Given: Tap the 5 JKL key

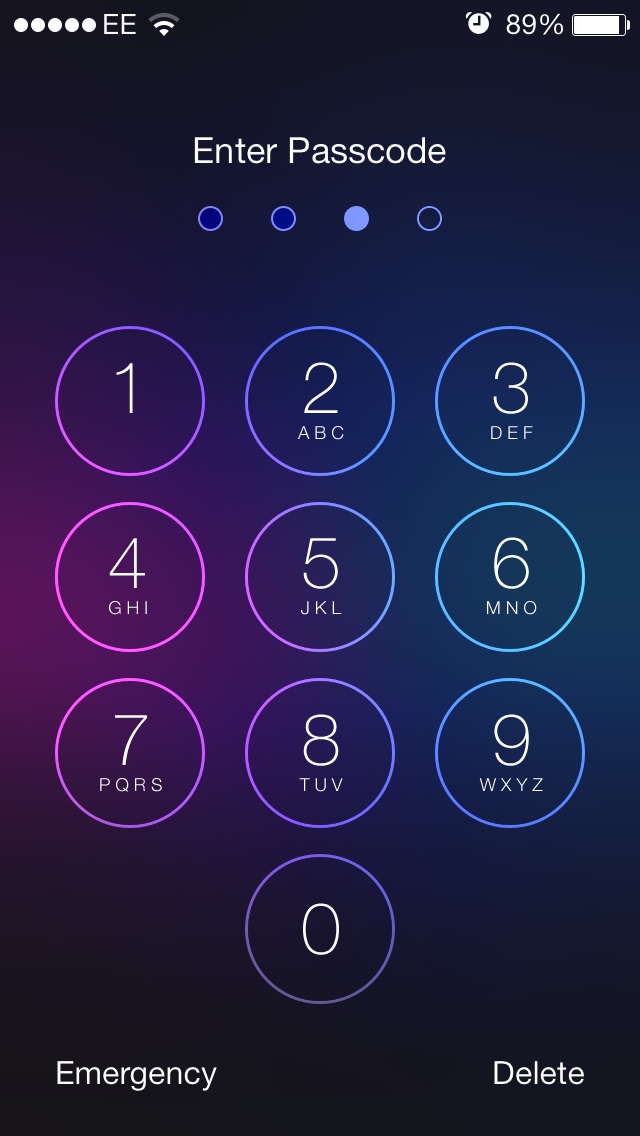Looking at the screenshot, I should click(320, 577).
